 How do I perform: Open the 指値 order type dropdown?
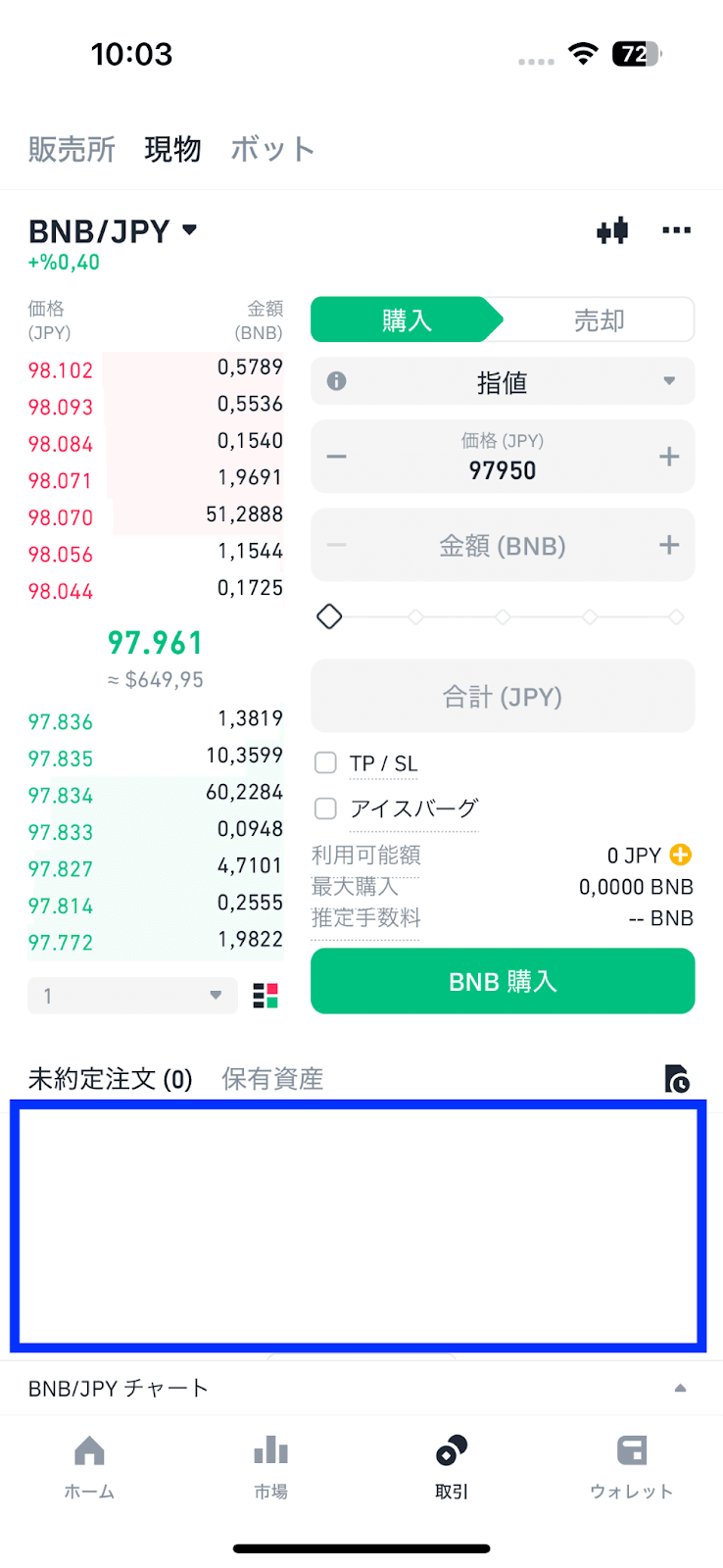click(x=503, y=382)
